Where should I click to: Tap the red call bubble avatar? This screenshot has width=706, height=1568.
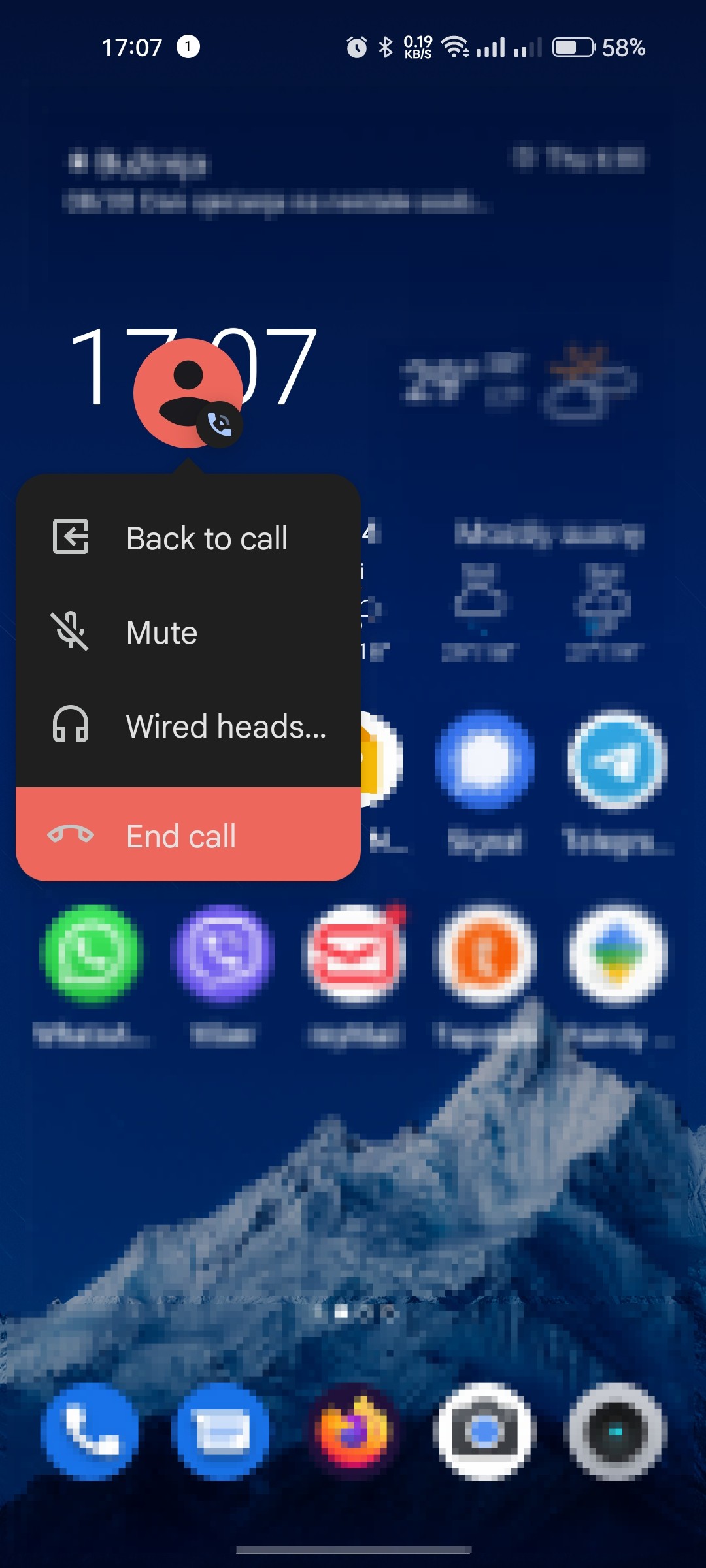[188, 393]
